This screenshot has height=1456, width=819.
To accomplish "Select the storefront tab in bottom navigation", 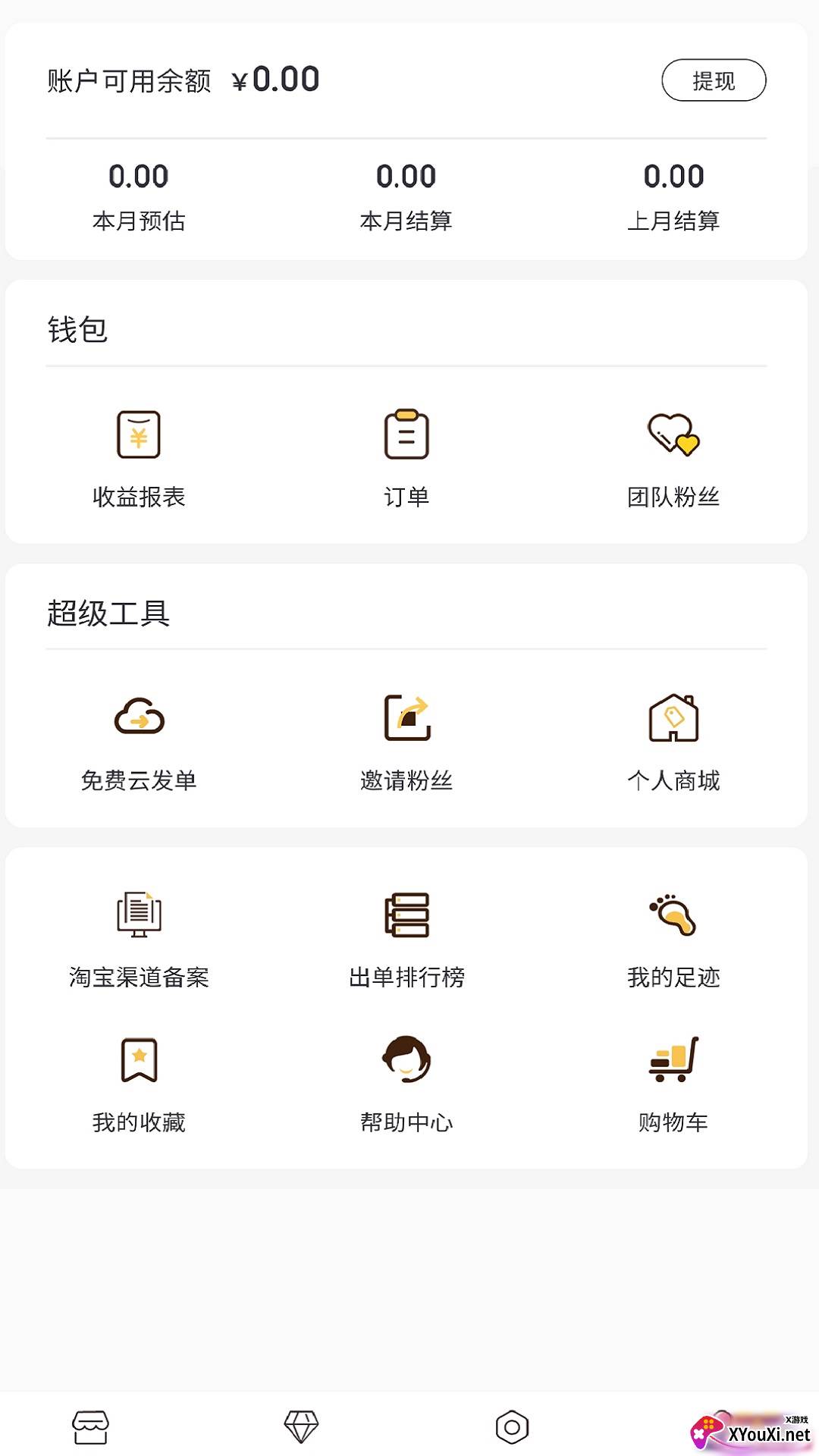I will coord(91,1427).
